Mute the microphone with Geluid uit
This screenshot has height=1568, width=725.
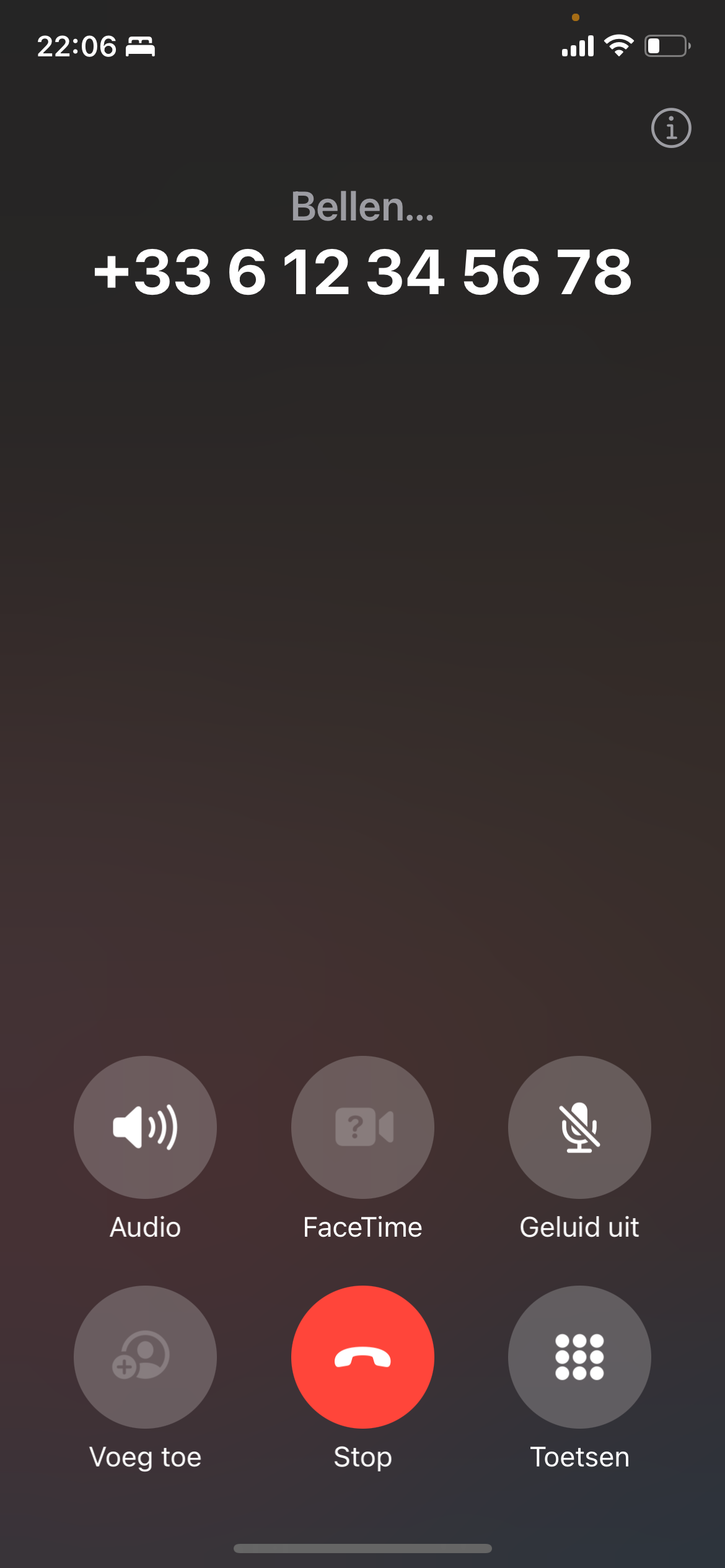(x=579, y=1127)
